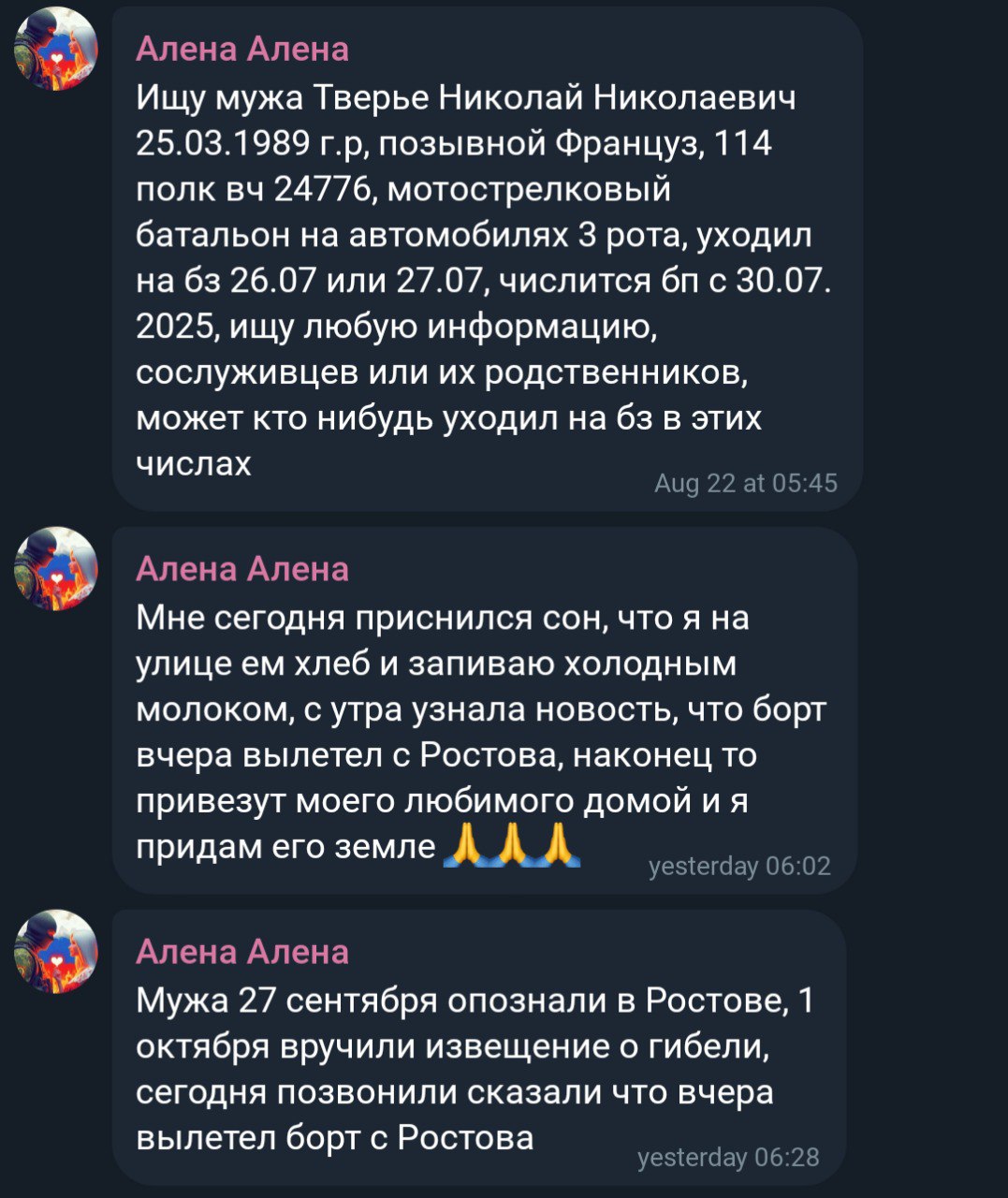This screenshot has height=1198, width=1008.
Task: Open the avatar beside the yesterday 06:28 message
Action: pos(56,951)
